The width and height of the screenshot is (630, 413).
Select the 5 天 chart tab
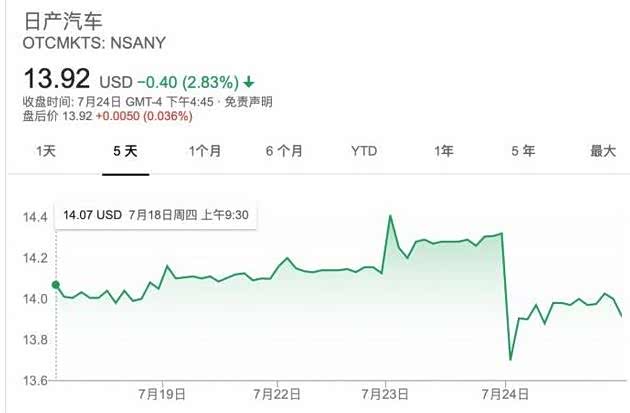125,151
